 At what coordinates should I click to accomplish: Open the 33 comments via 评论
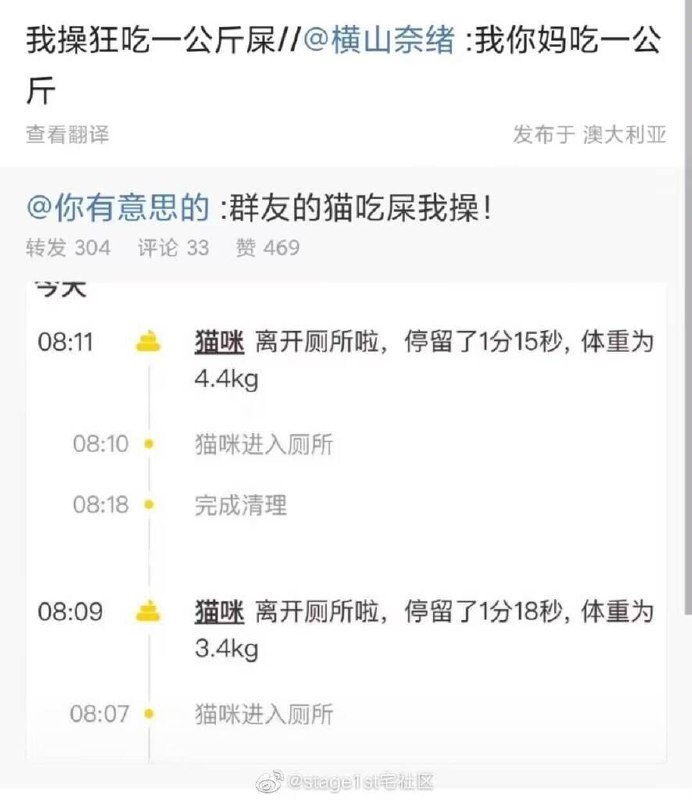click(x=174, y=248)
